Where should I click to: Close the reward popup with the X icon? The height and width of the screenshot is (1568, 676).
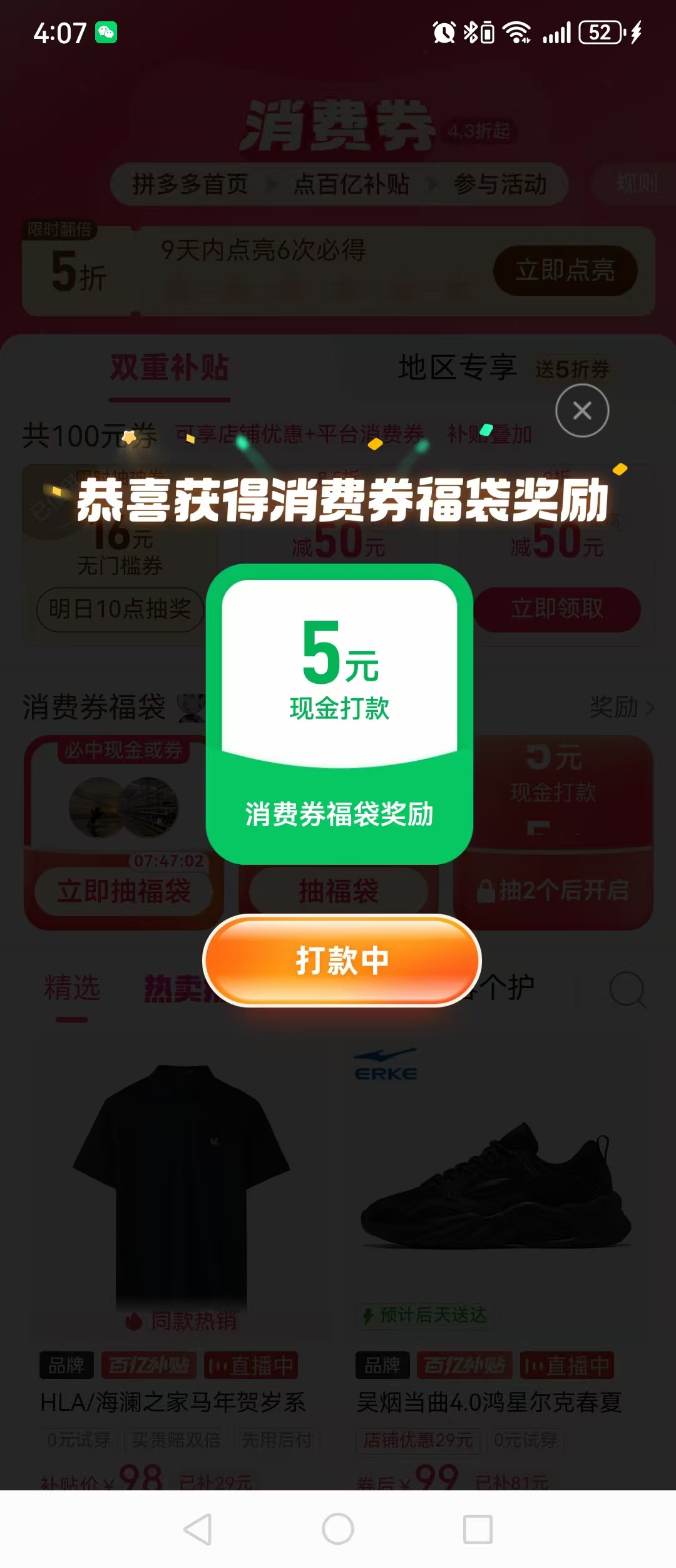[581, 410]
